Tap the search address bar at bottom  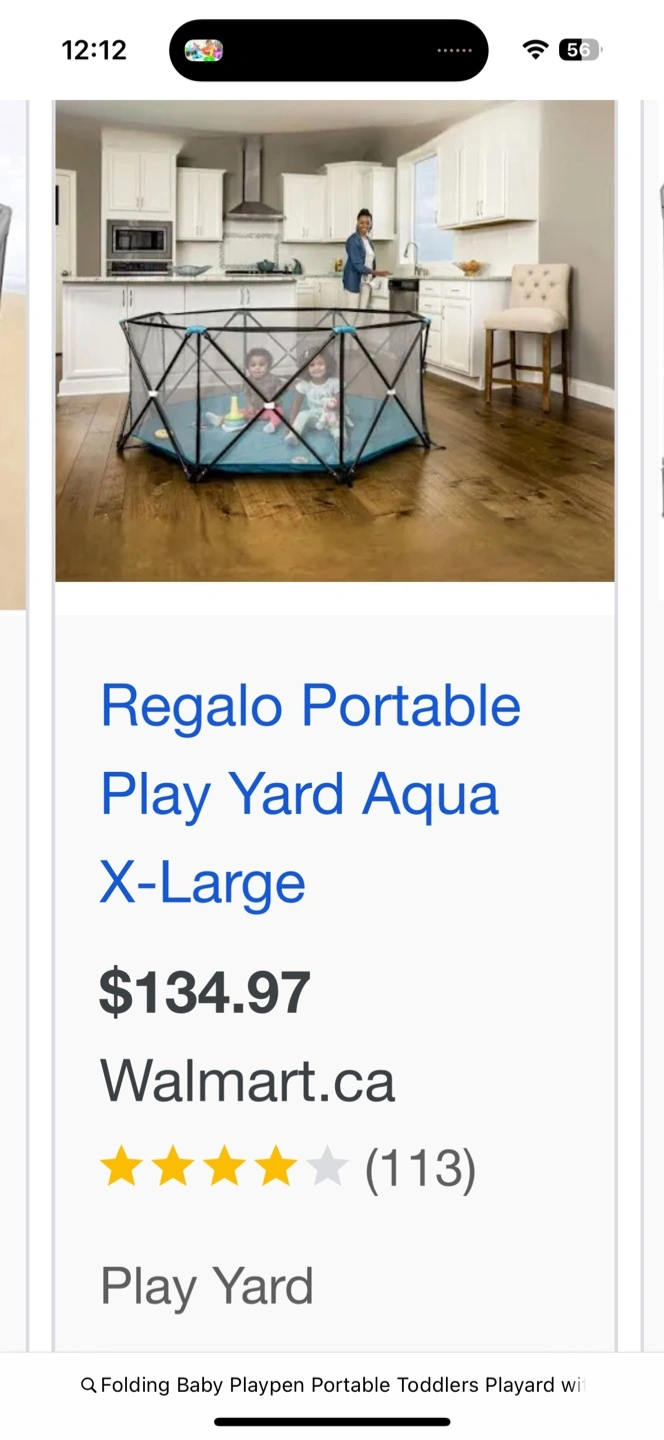tap(332, 1385)
